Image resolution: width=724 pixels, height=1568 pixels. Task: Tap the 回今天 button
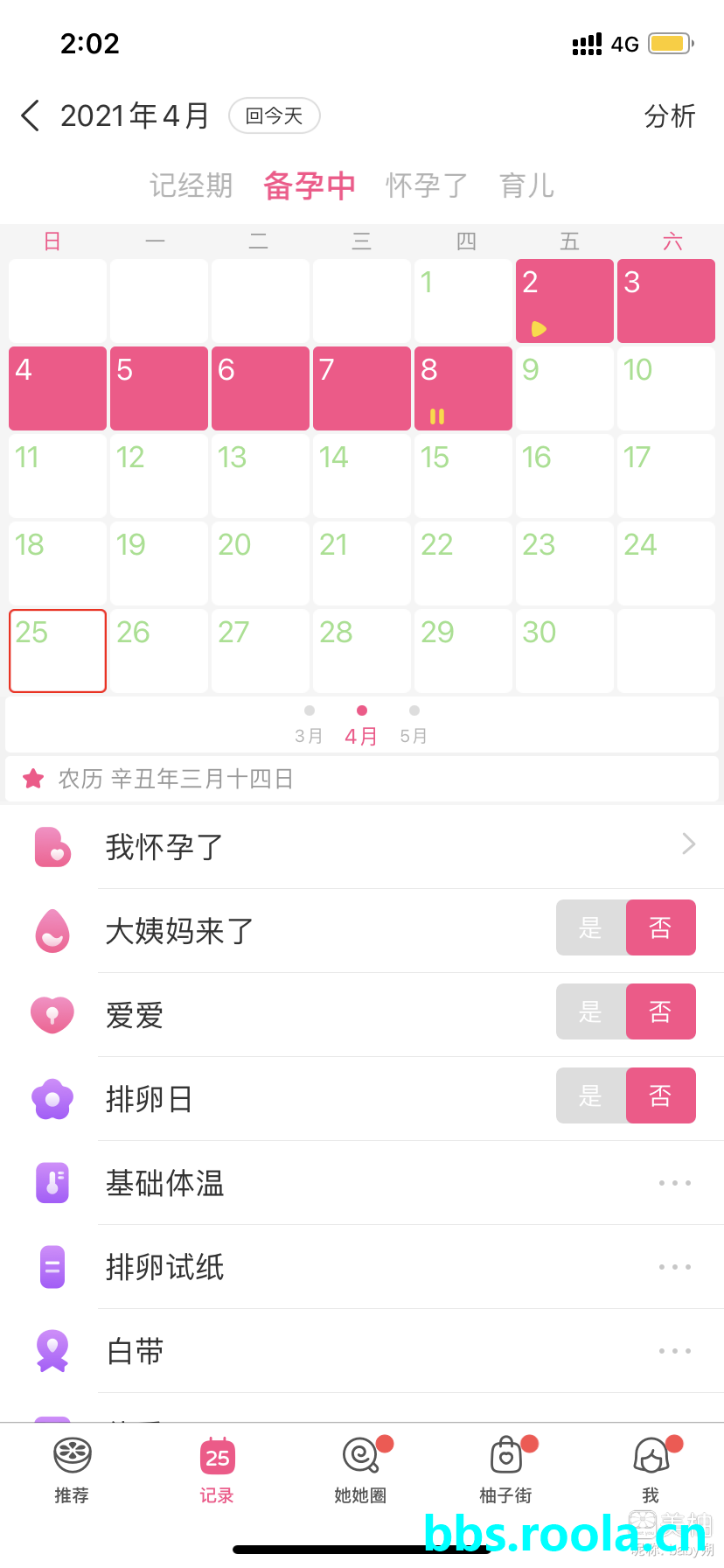click(274, 115)
